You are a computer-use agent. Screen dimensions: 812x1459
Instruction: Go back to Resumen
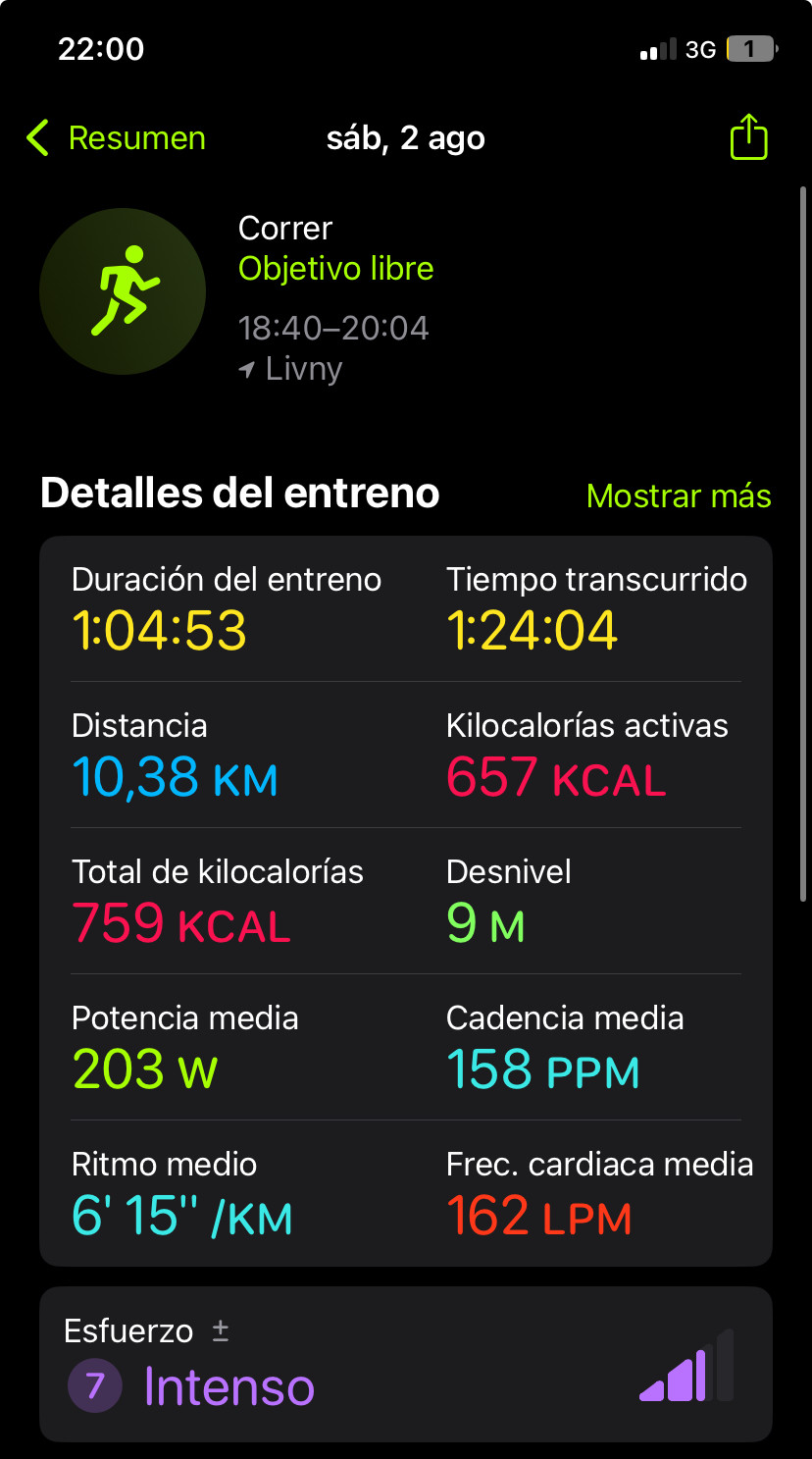[x=116, y=138]
